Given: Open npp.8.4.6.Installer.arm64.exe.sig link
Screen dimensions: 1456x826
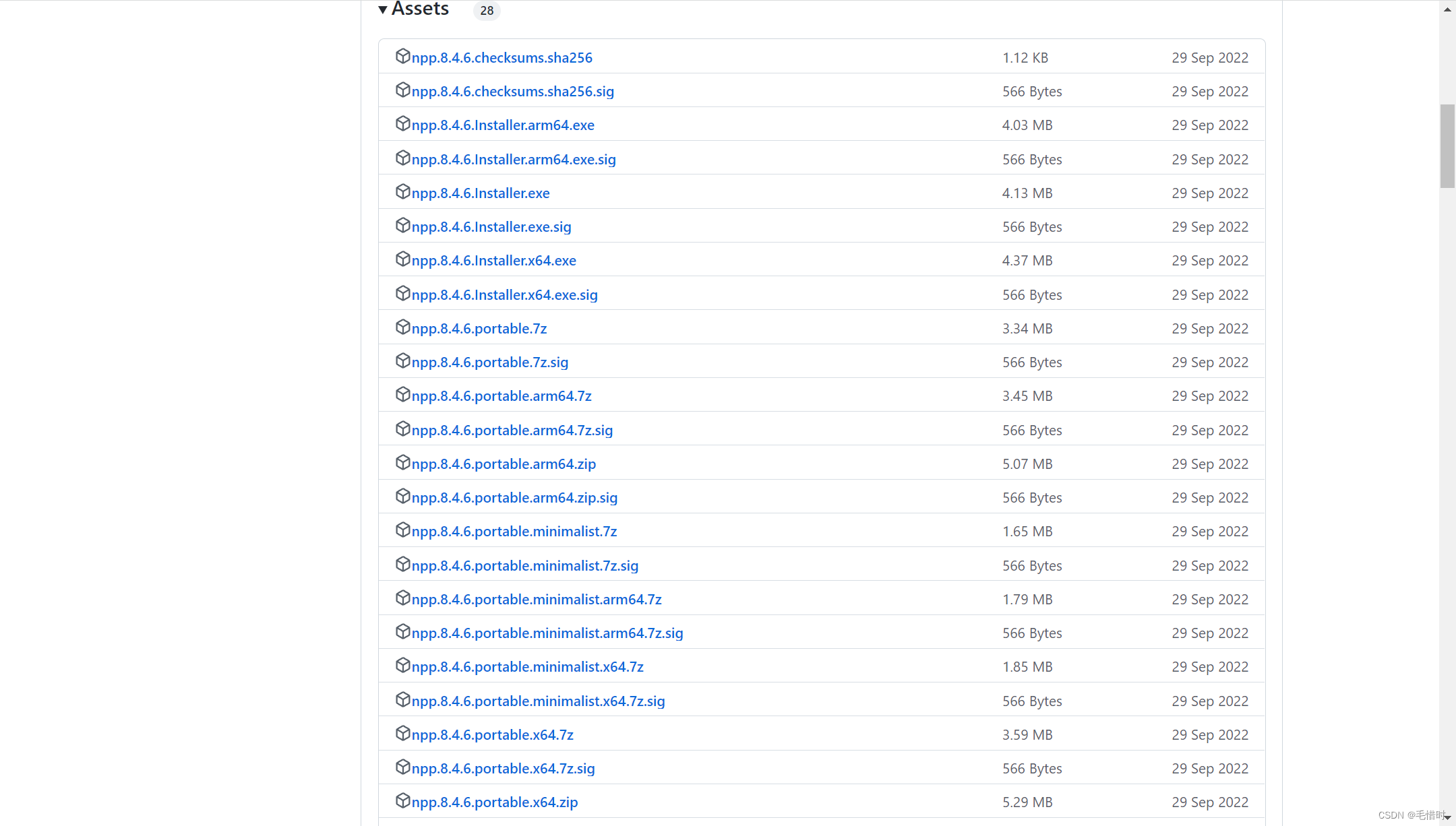Looking at the screenshot, I should pyautogui.click(x=514, y=160).
